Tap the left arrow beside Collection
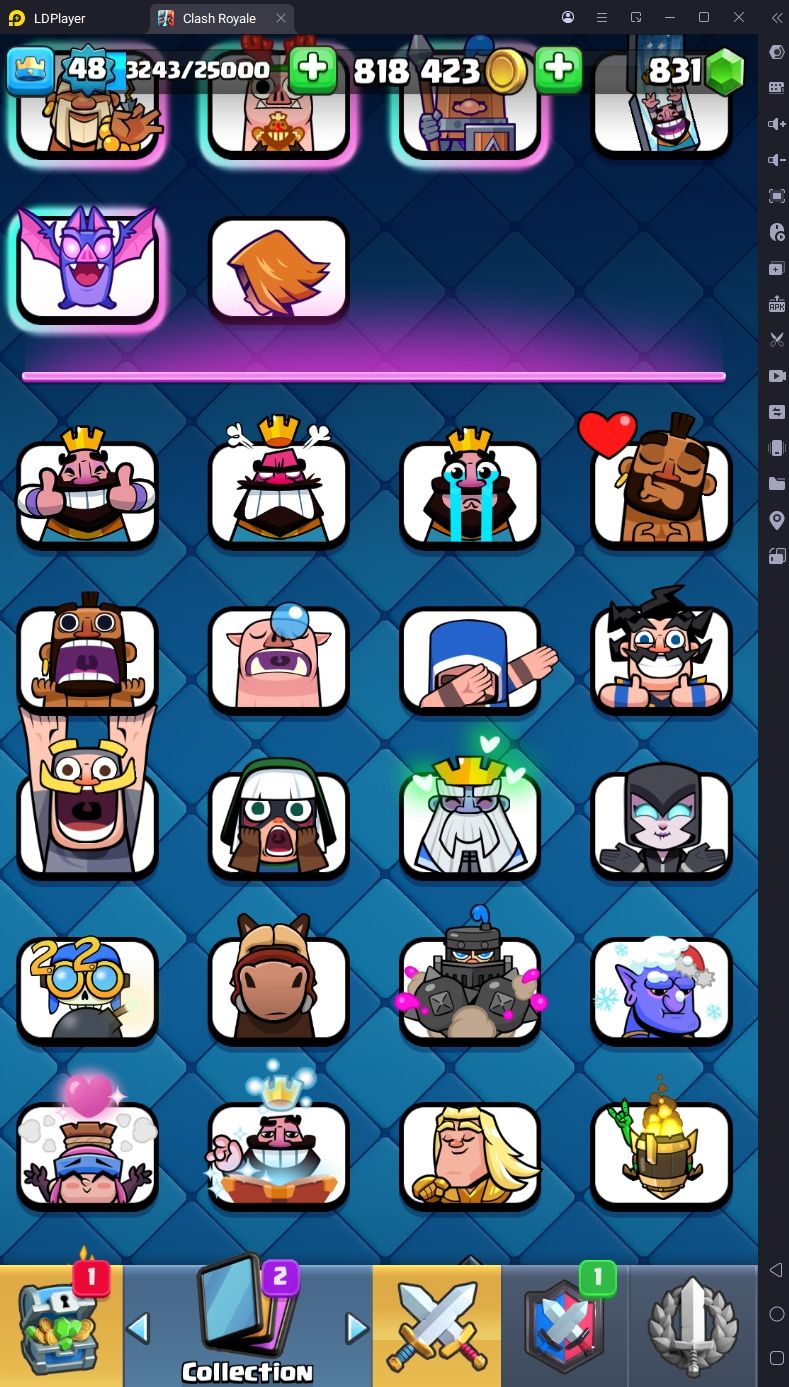The image size is (789, 1387). [139, 1328]
